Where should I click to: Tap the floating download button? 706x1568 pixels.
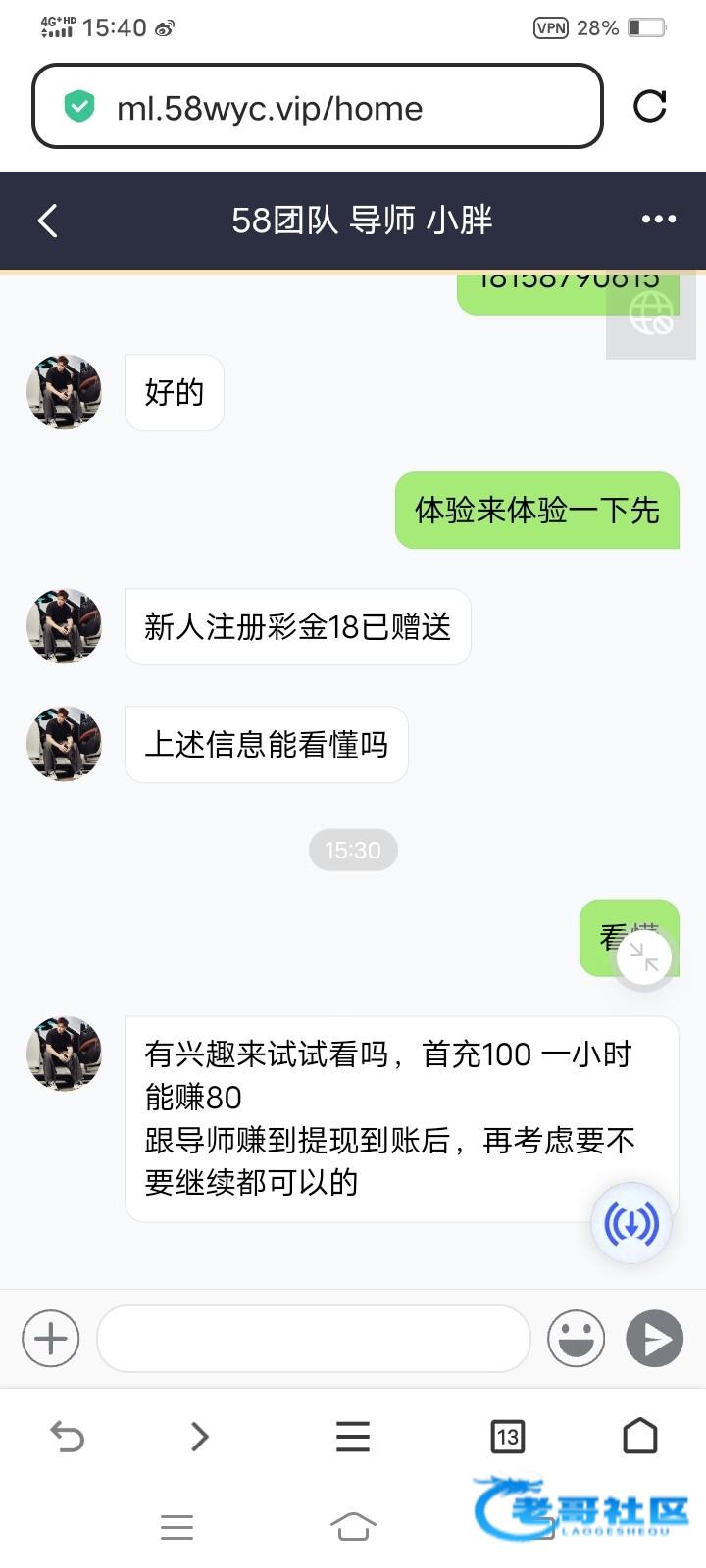(631, 1223)
